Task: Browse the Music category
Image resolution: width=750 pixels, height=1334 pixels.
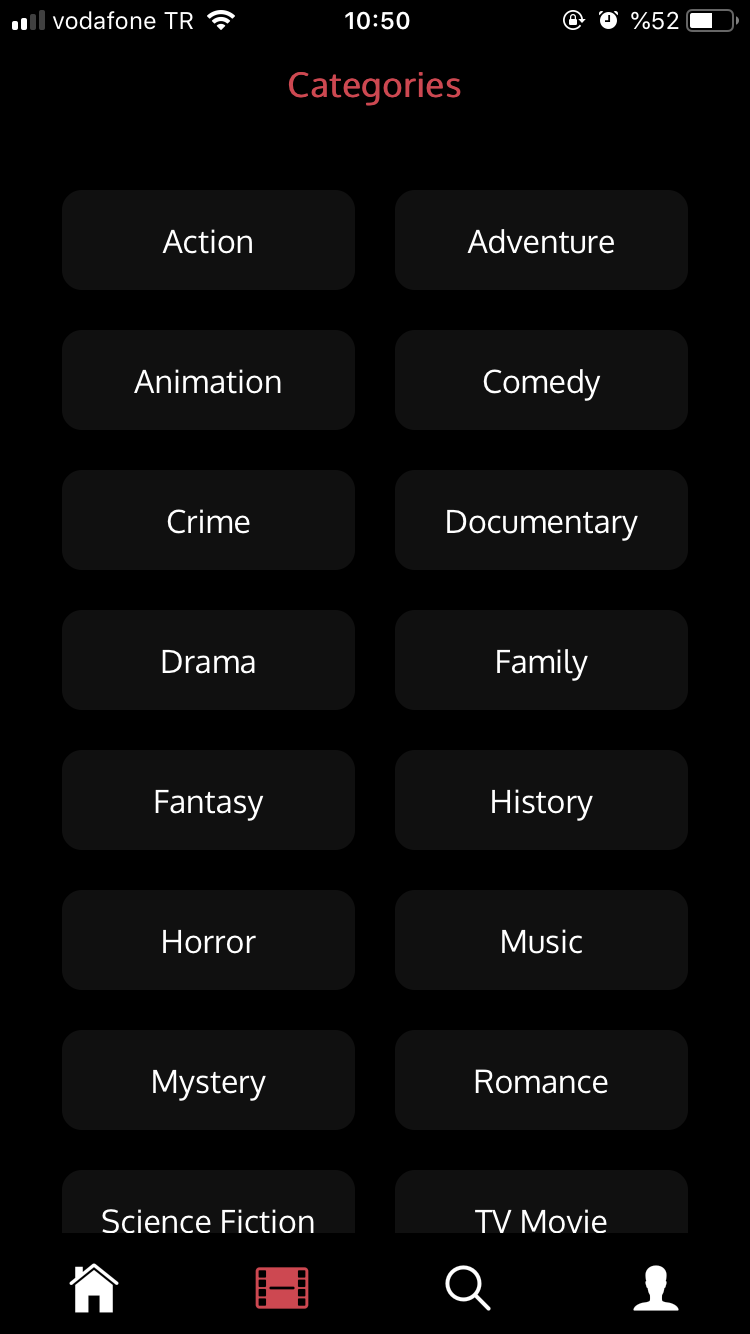Action: tap(541, 941)
